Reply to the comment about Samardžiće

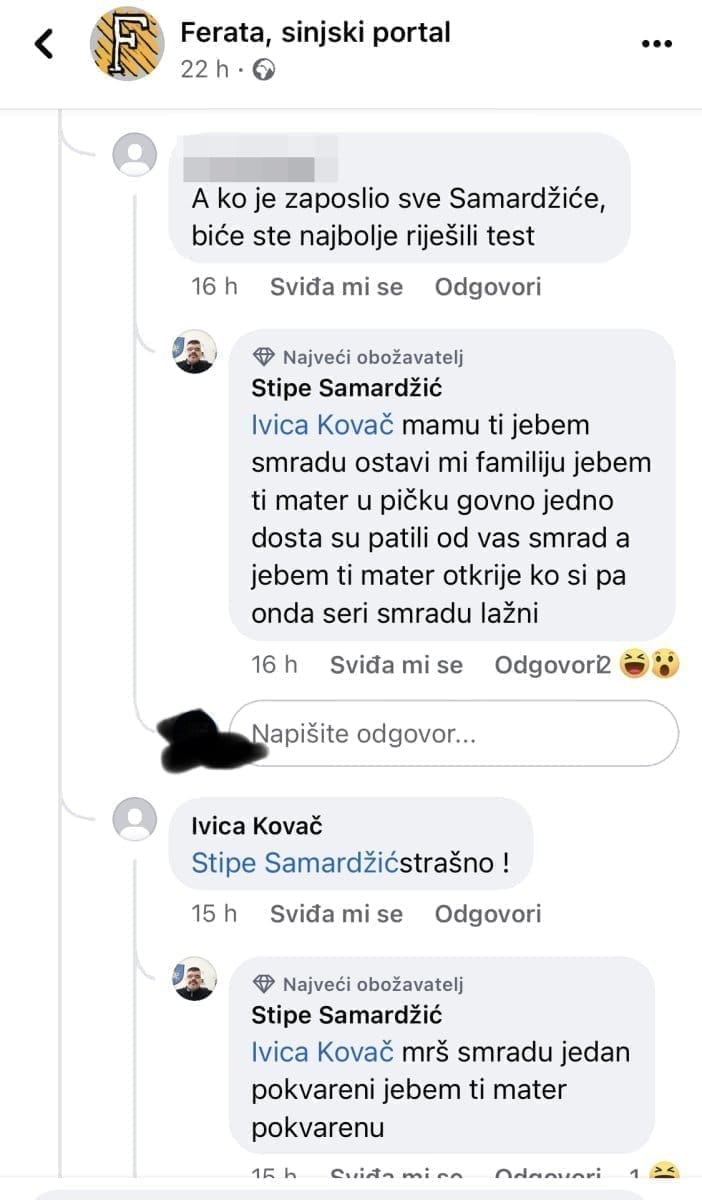click(x=487, y=287)
